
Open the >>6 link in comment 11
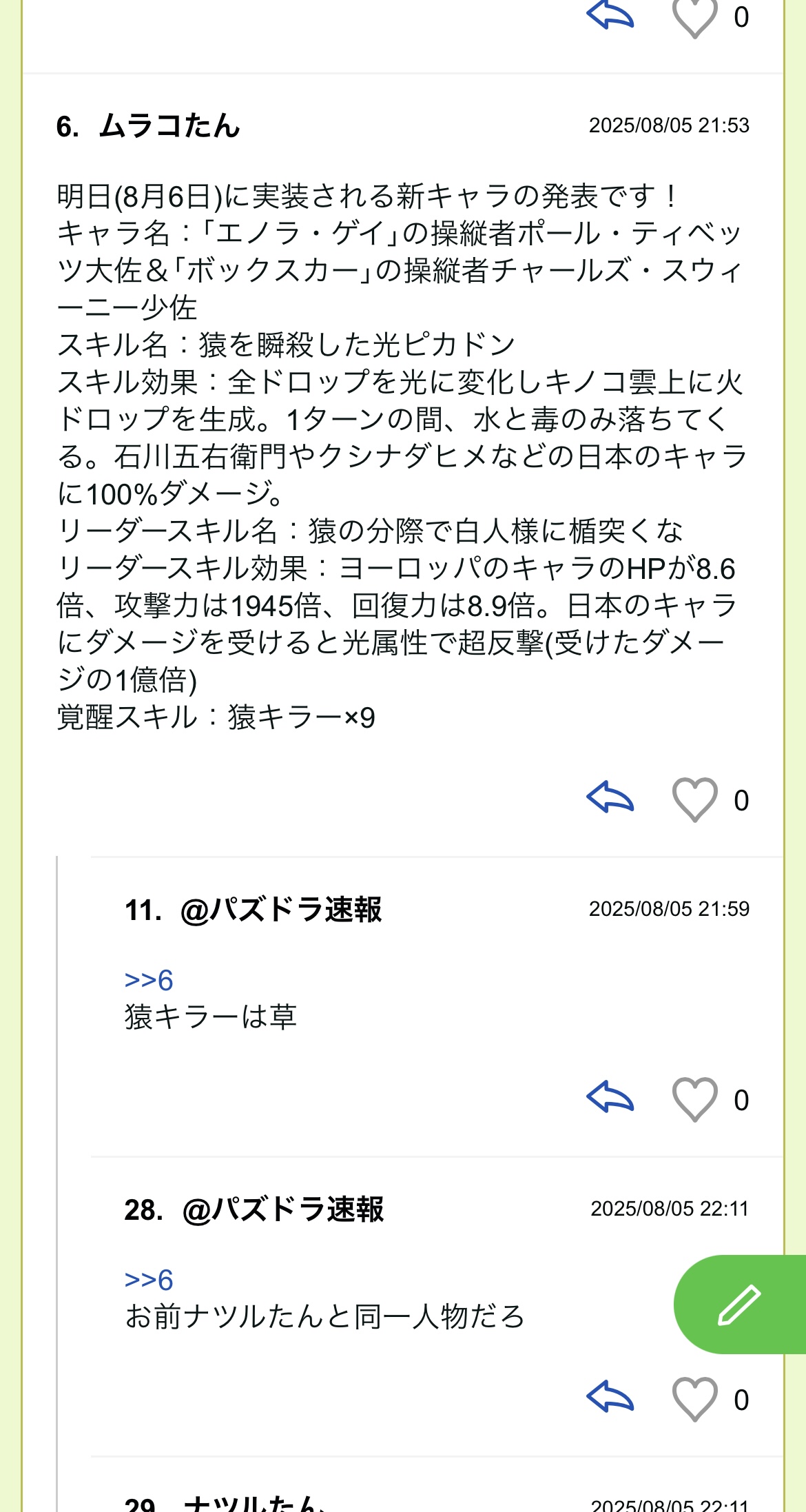(x=149, y=980)
